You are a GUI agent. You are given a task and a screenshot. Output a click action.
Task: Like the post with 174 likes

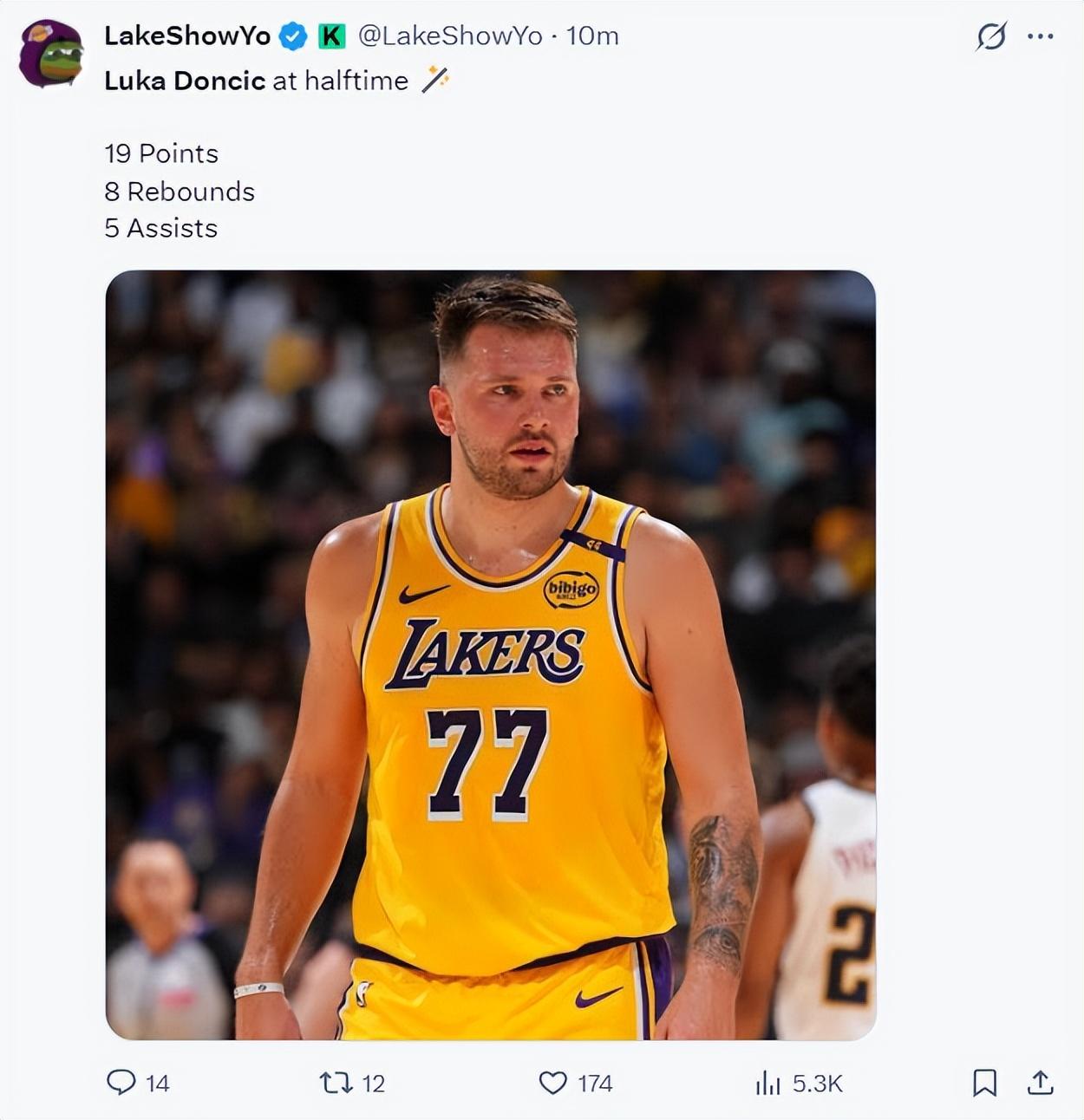pos(553,1082)
